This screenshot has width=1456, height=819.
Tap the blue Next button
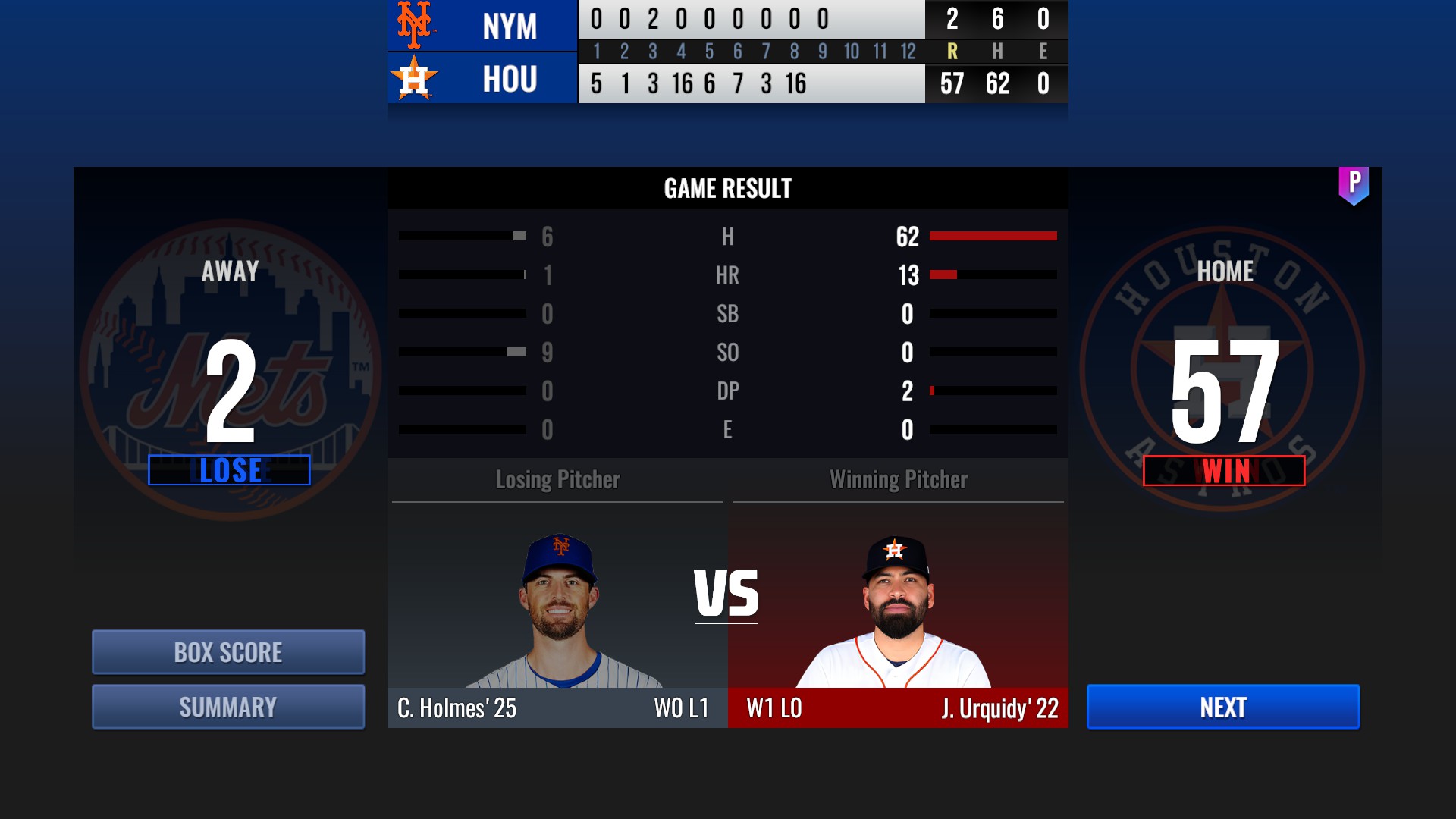[1222, 707]
